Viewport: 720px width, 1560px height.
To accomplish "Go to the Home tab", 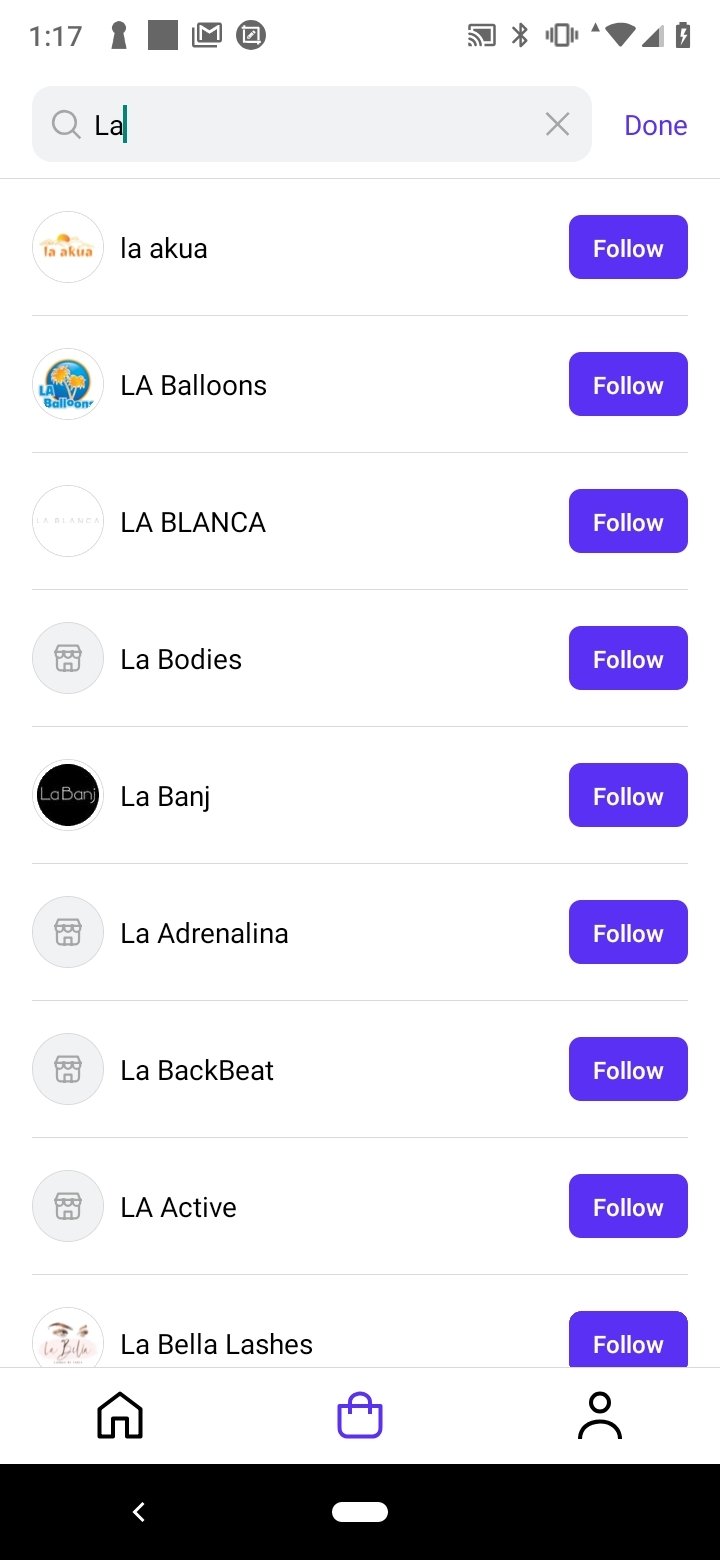I will pyautogui.click(x=120, y=1416).
